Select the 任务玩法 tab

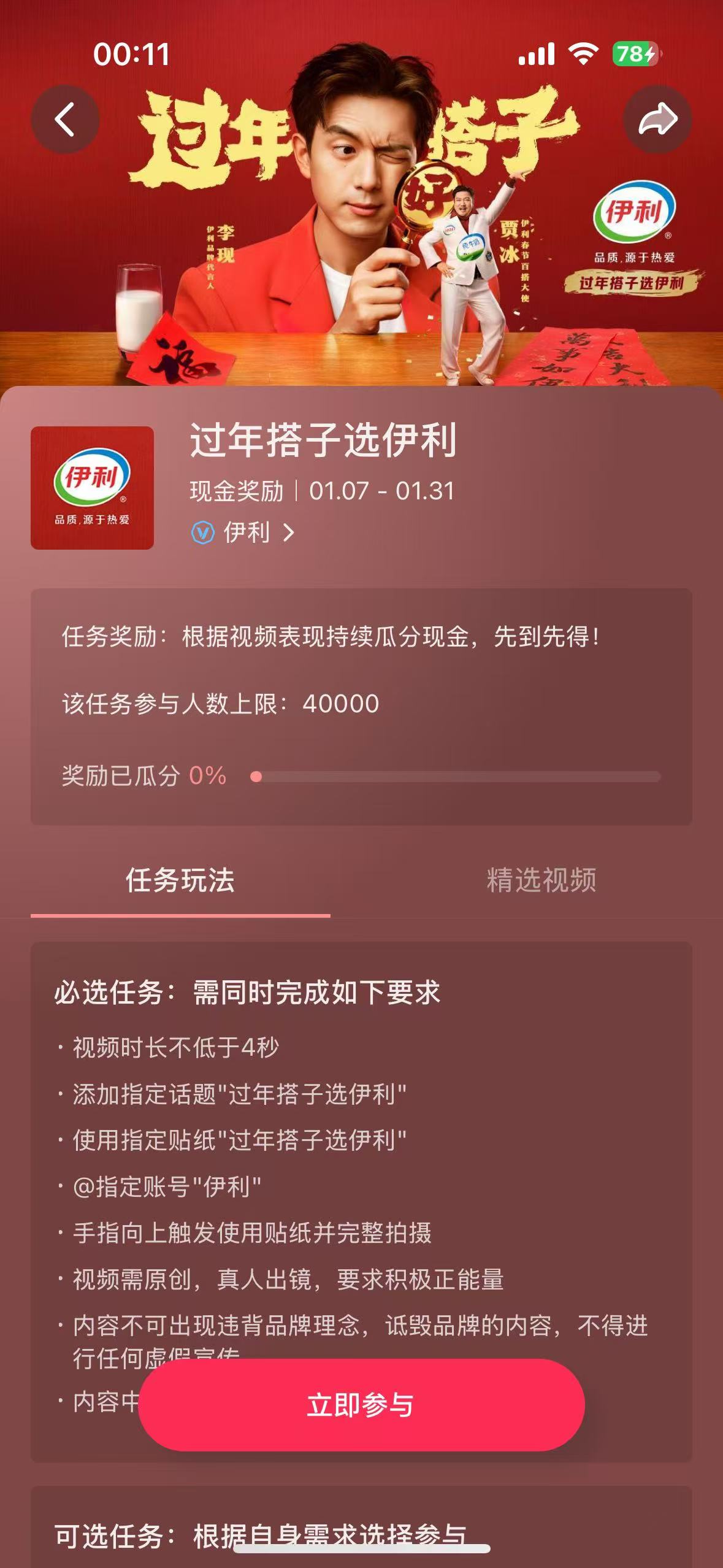point(180,880)
